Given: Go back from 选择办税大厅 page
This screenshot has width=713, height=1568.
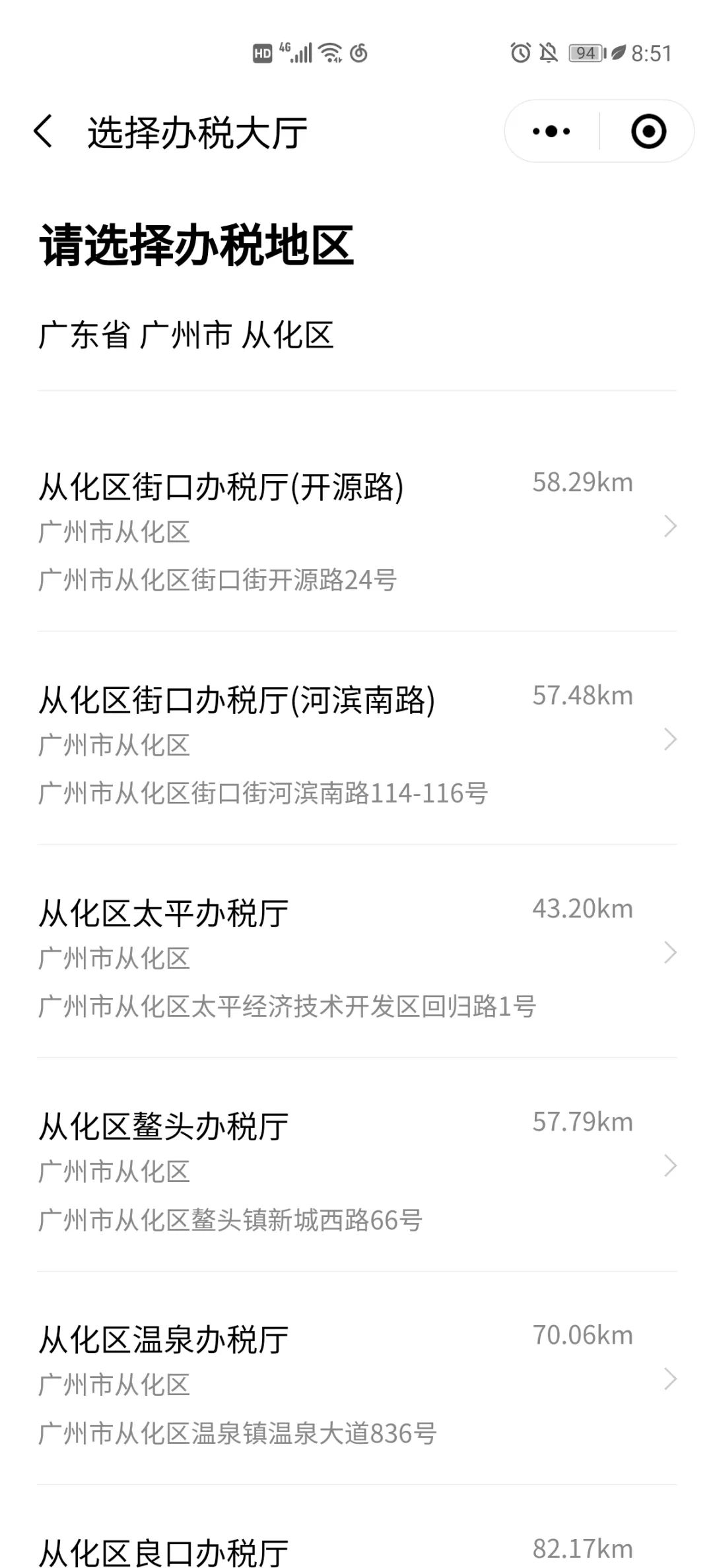Looking at the screenshot, I should click(44, 131).
